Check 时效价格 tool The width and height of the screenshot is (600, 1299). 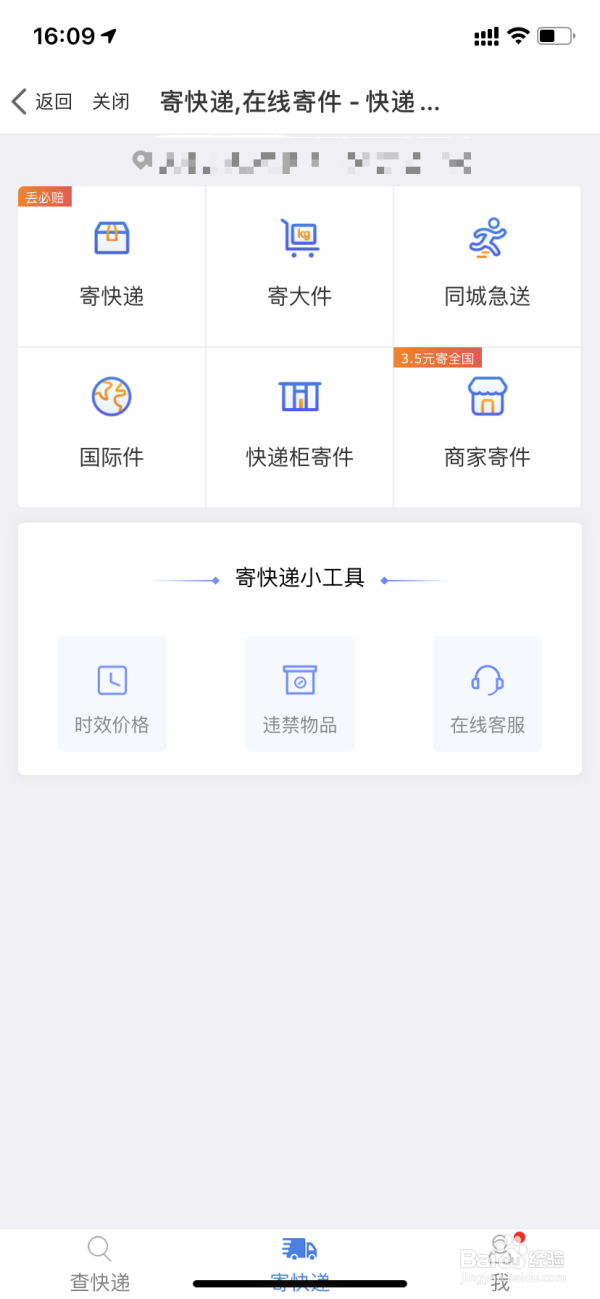pos(112,694)
